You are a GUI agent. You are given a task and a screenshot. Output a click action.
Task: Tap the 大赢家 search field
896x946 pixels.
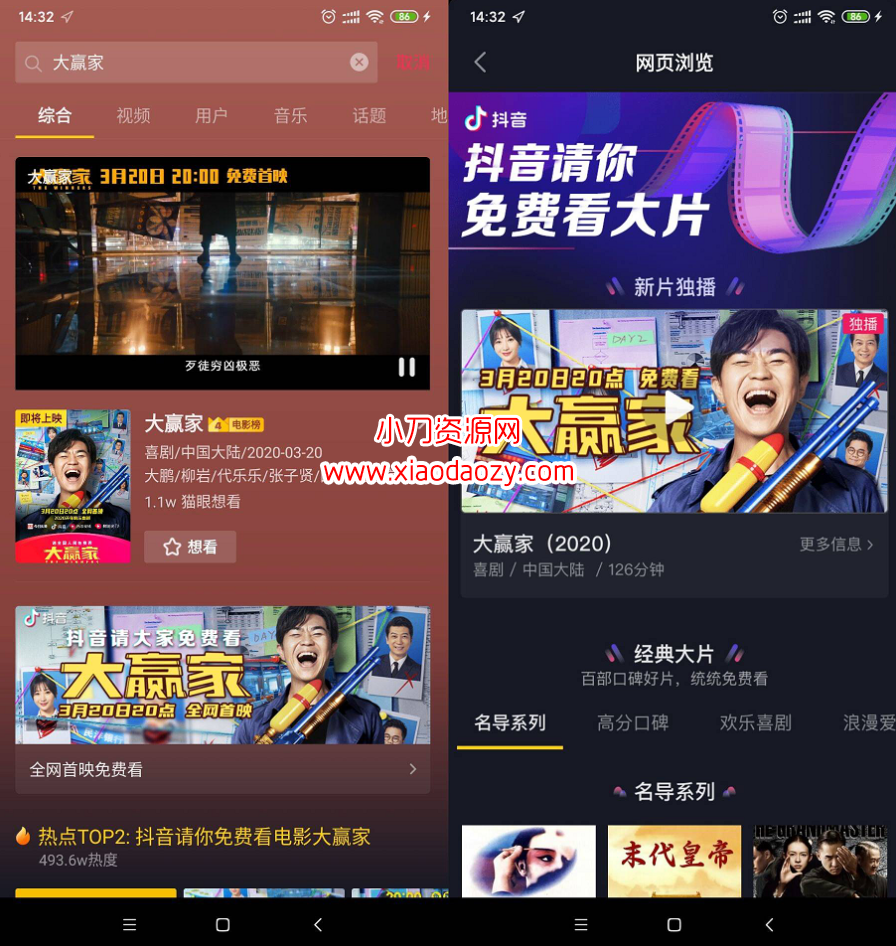pyautogui.click(x=190, y=62)
